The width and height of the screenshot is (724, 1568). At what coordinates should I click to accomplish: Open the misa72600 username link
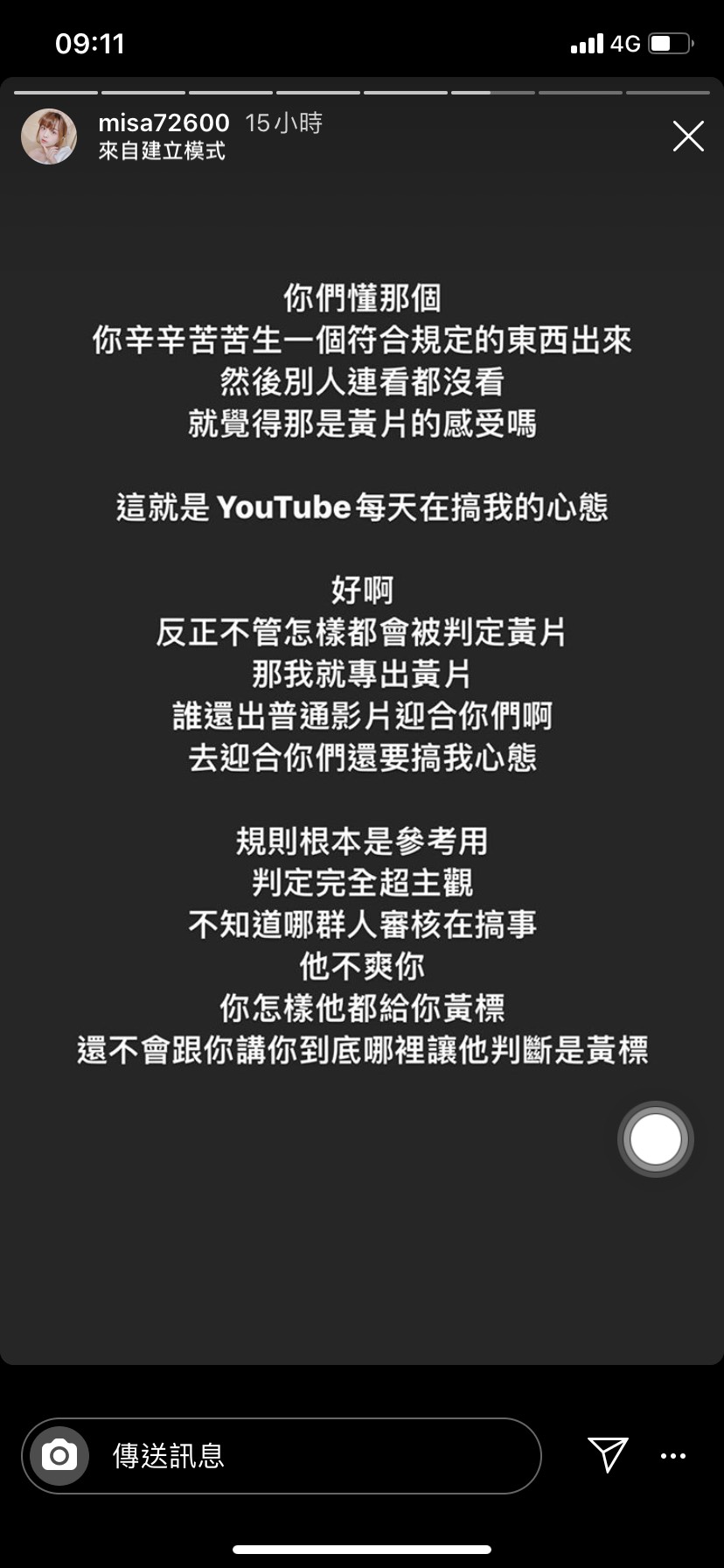coord(164,122)
